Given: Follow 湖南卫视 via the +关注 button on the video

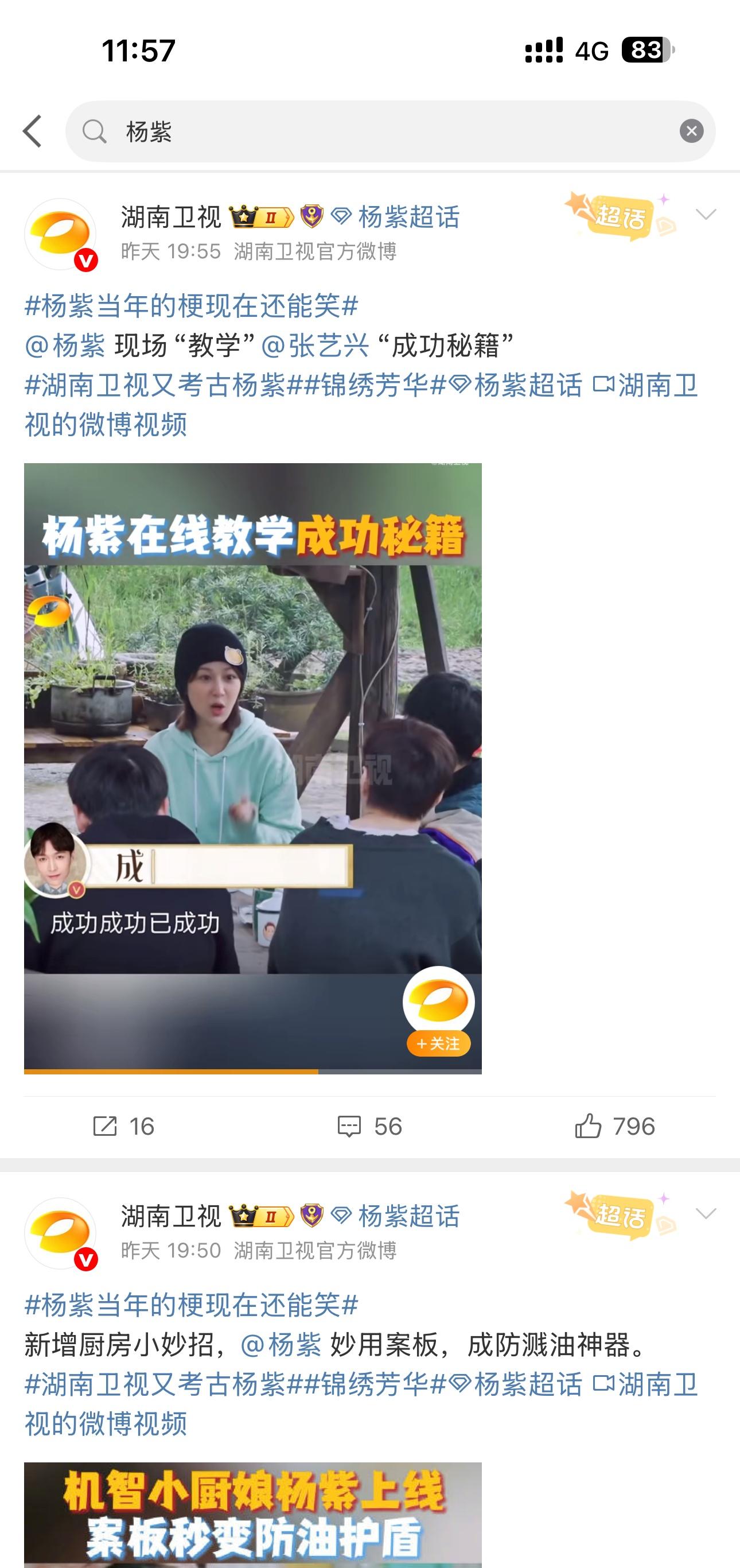Looking at the screenshot, I should click(438, 1043).
